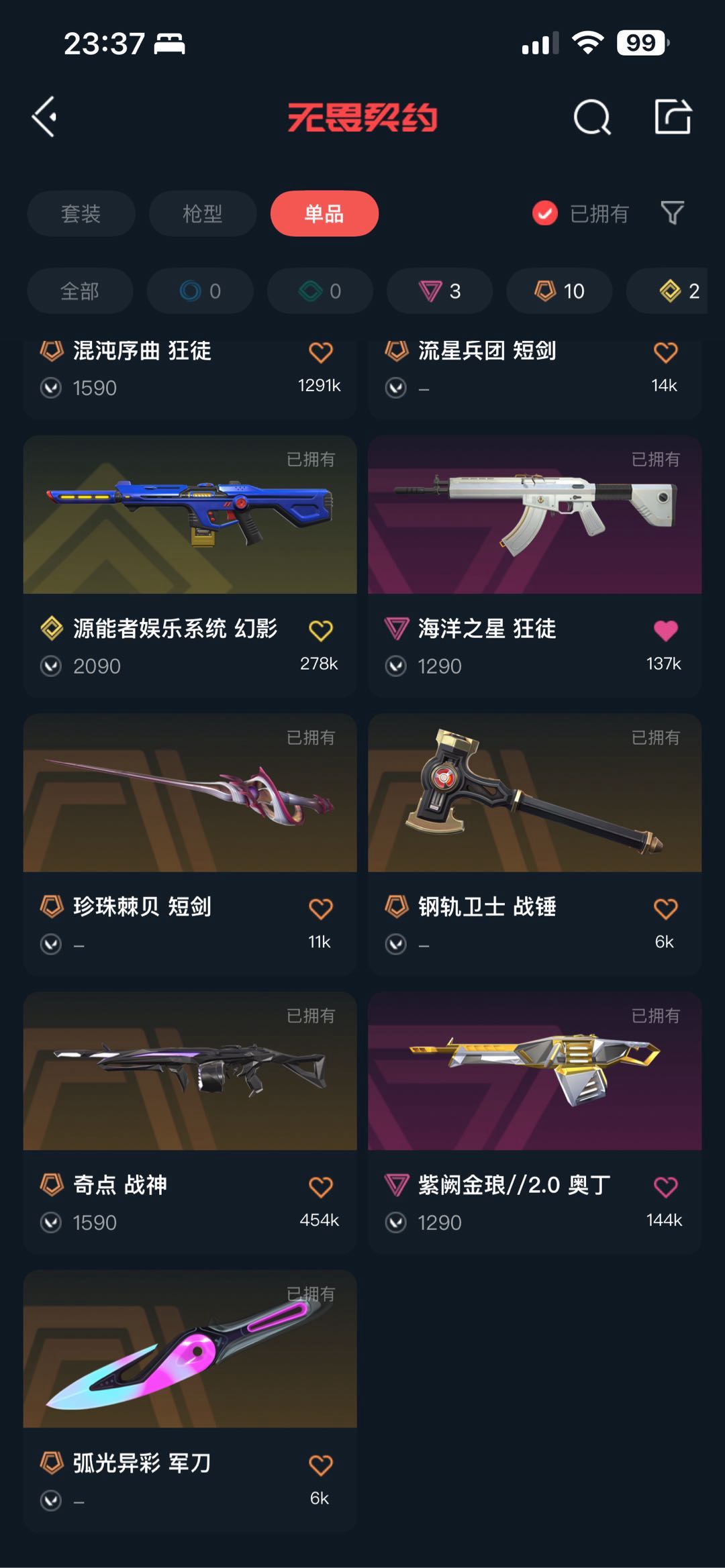This screenshot has height=1568, width=725.
Task: Select the 单品 tab
Action: [x=324, y=214]
